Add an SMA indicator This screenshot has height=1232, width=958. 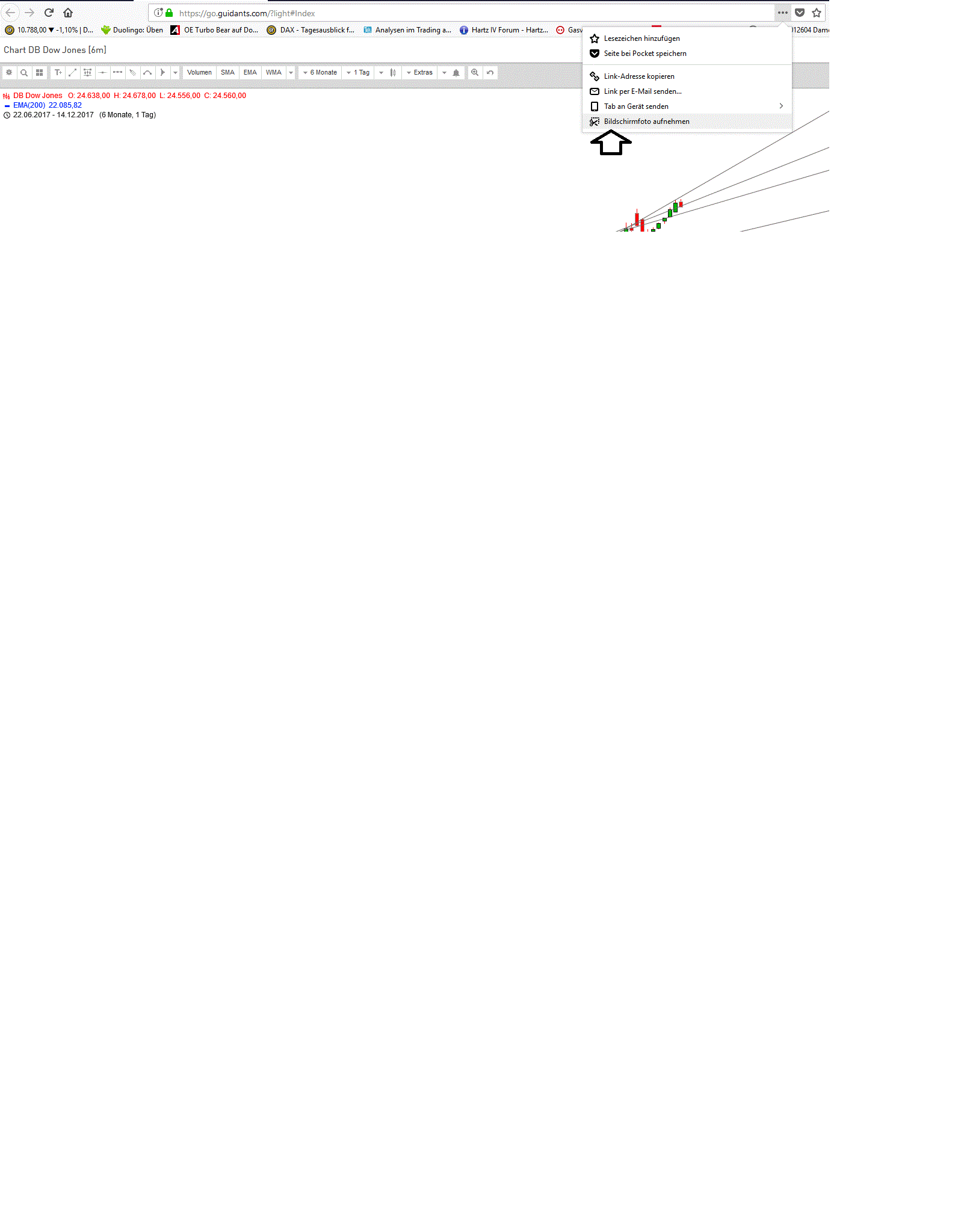click(x=227, y=73)
